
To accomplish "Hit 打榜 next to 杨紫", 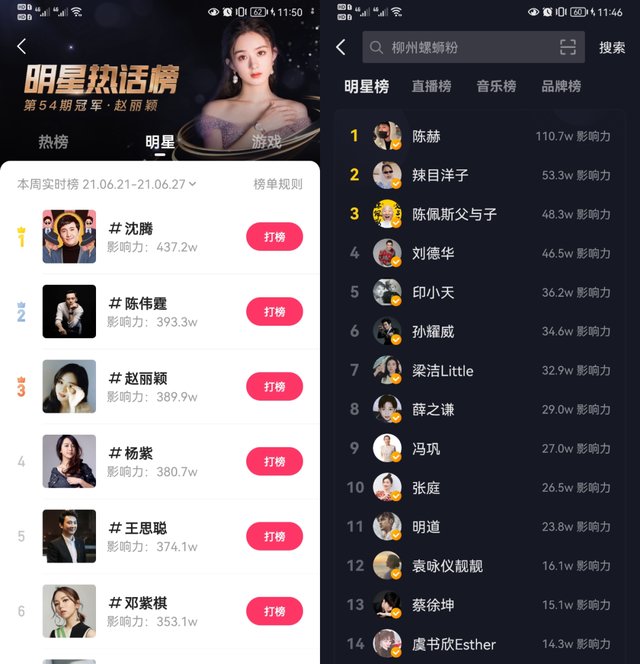I will tap(274, 462).
